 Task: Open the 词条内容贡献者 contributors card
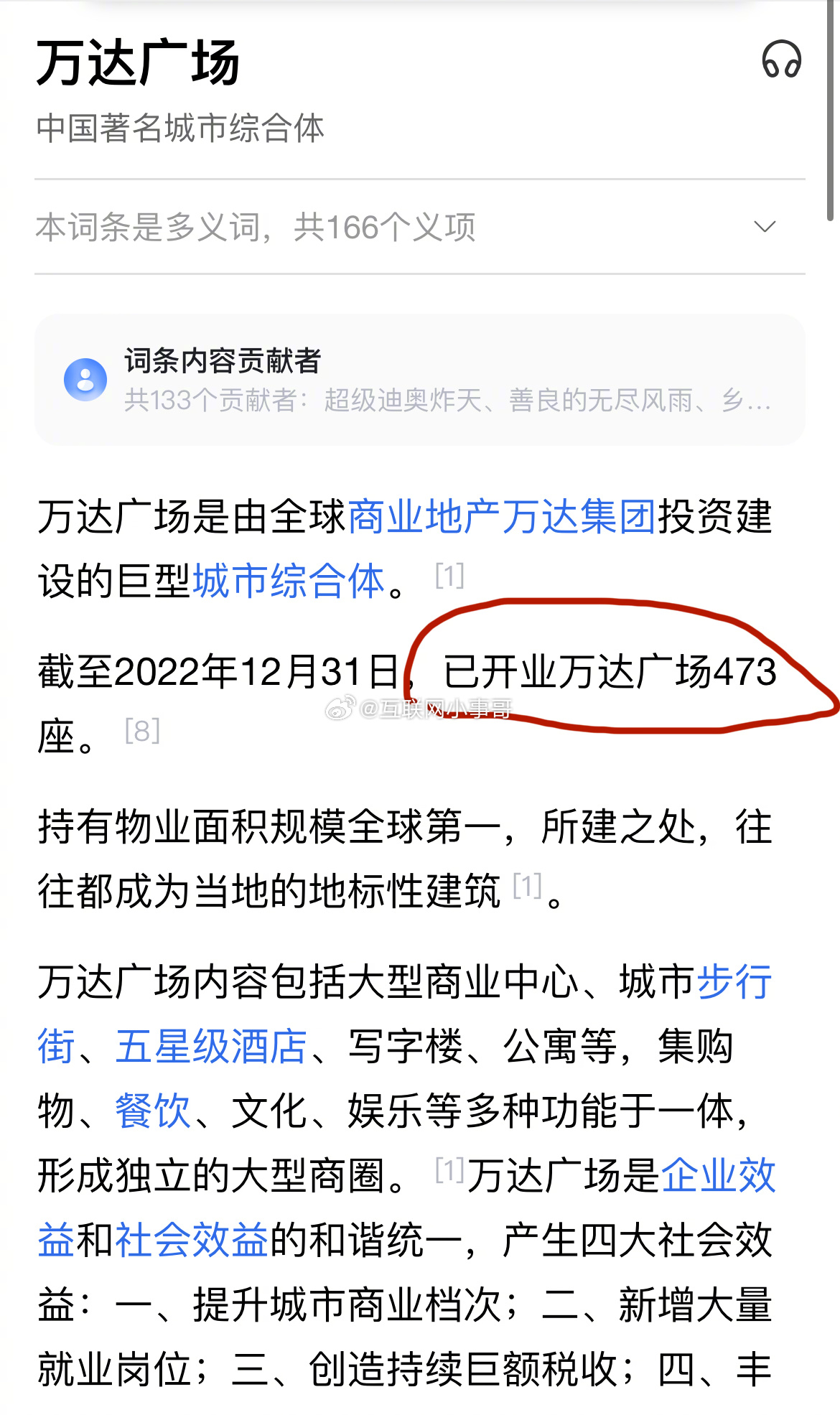coord(419,380)
